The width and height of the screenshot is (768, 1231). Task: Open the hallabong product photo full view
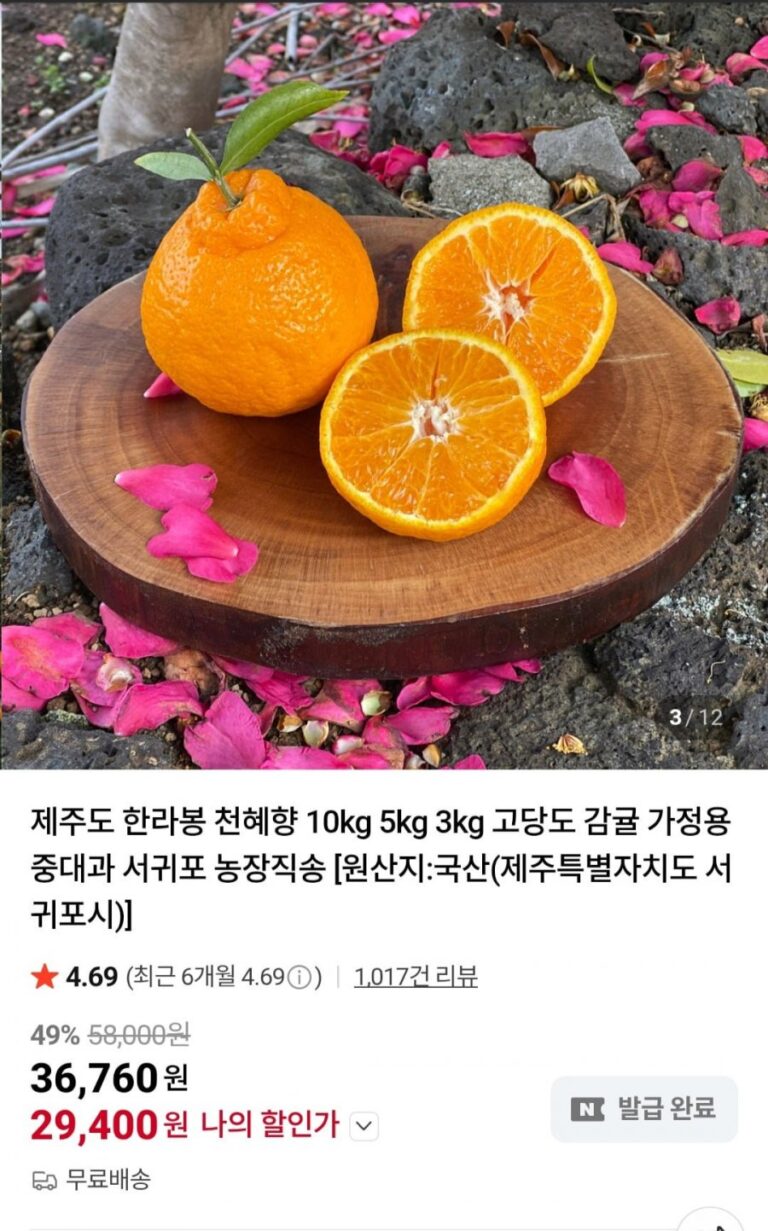click(x=384, y=384)
